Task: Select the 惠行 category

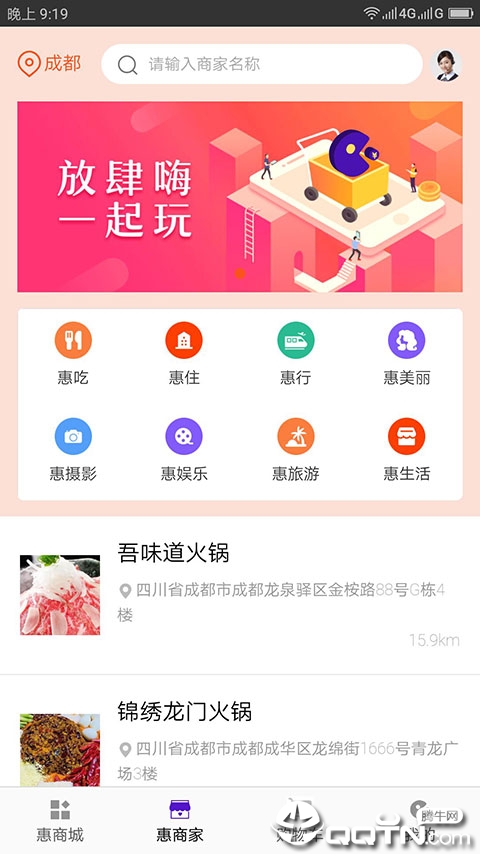Action: (x=296, y=353)
